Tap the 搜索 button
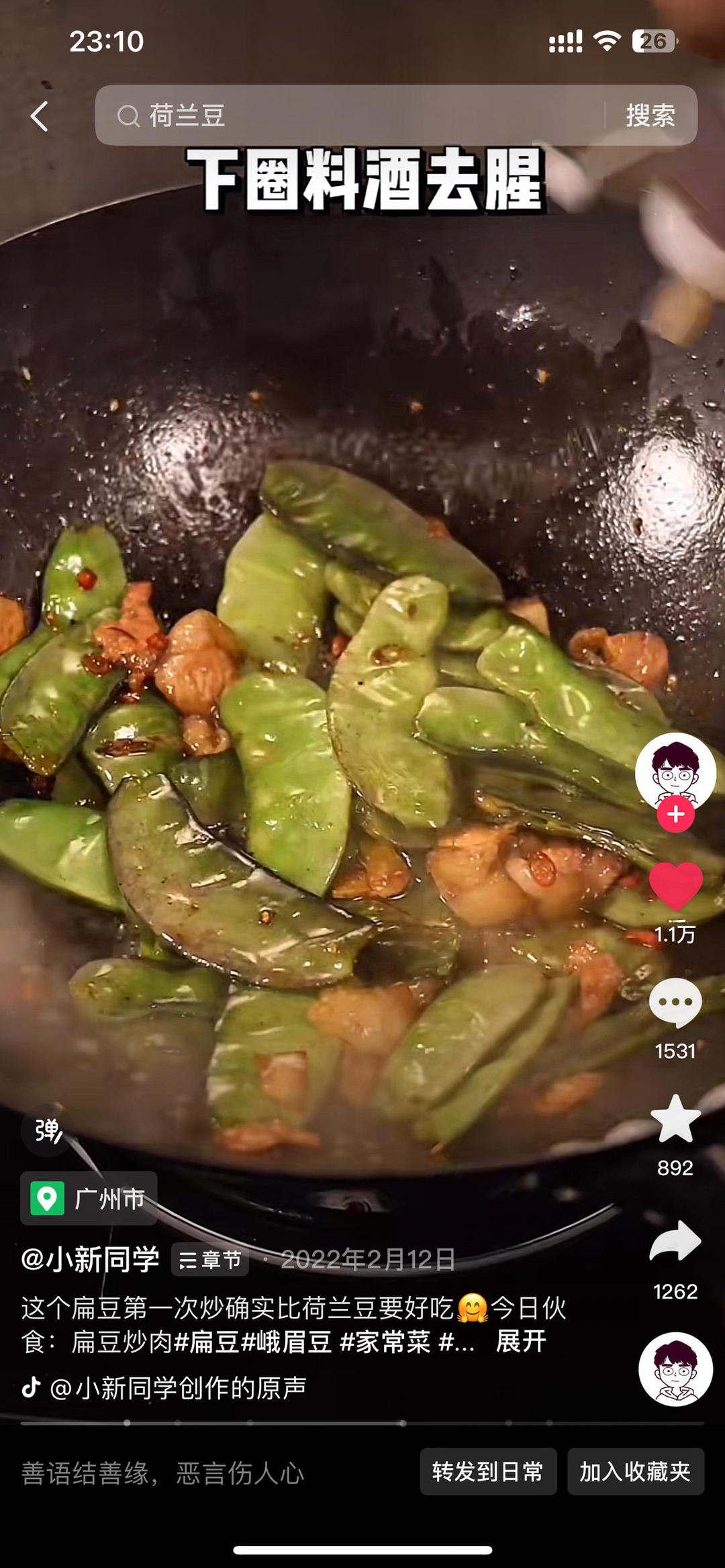This screenshot has height=1568, width=725. 650,116
